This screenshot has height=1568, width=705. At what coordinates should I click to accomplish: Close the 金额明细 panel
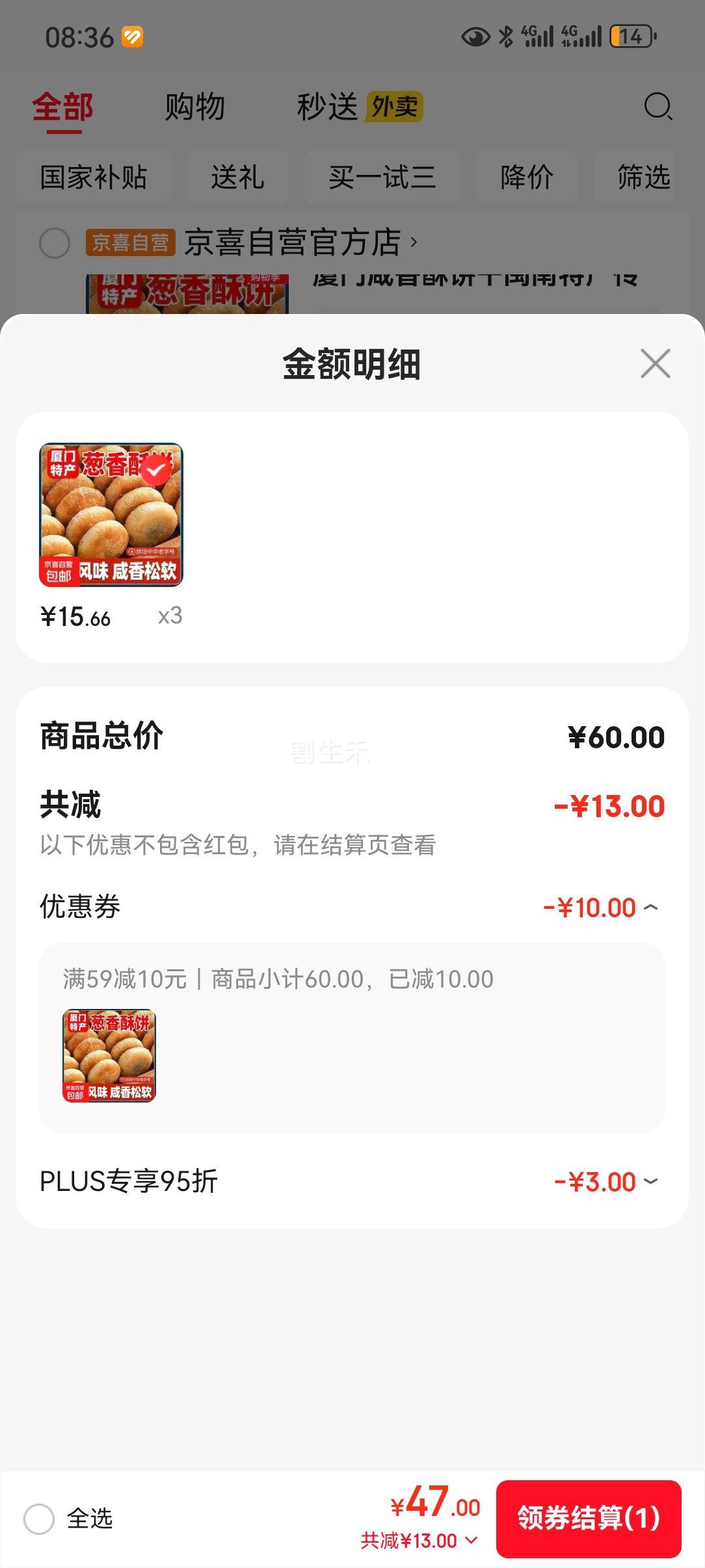[655, 364]
